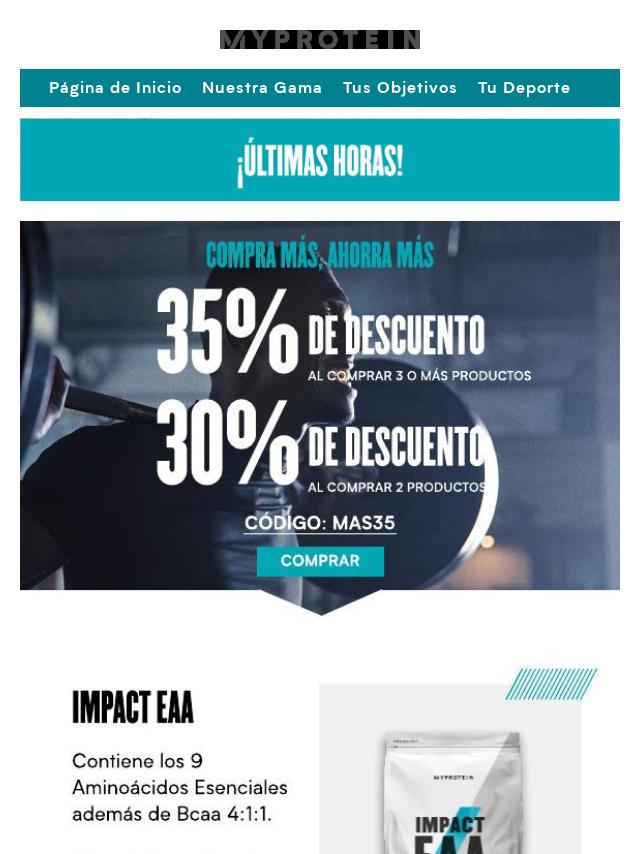Select Tu Deporte in the menu
The width and height of the screenshot is (640, 854).
tap(523, 88)
